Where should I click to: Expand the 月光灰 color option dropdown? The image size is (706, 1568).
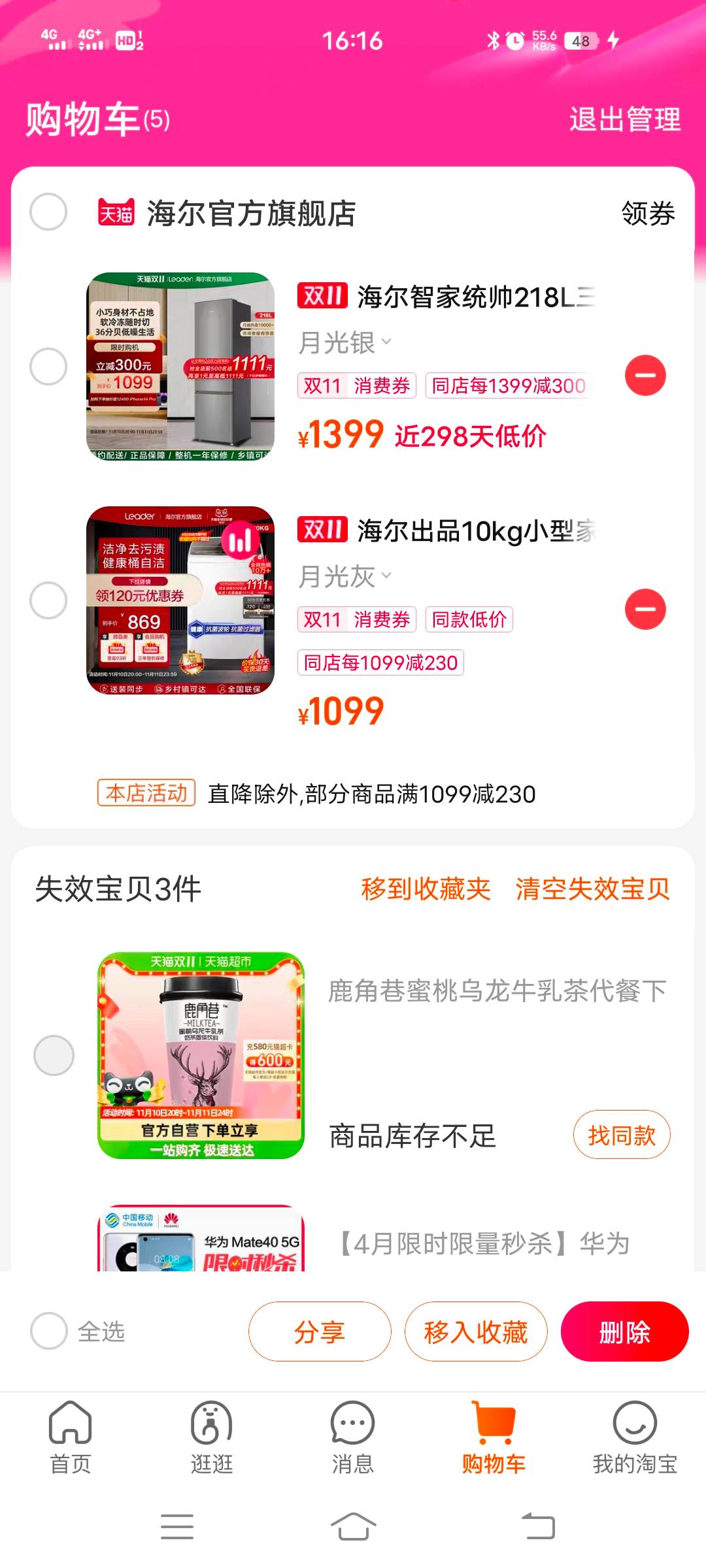(x=345, y=576)
